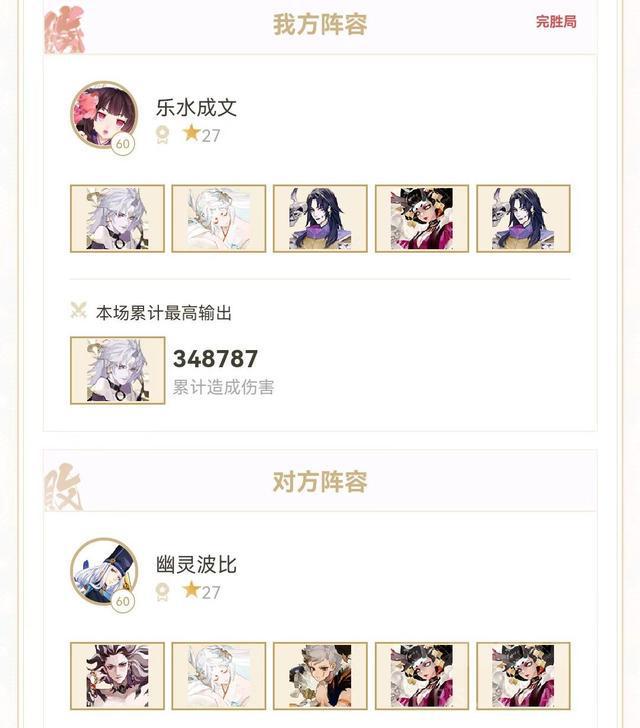View the white-robed shikigami in 我方阵容 lineup
Viewport: 640px width, 728px height.
tap(219, 218)
